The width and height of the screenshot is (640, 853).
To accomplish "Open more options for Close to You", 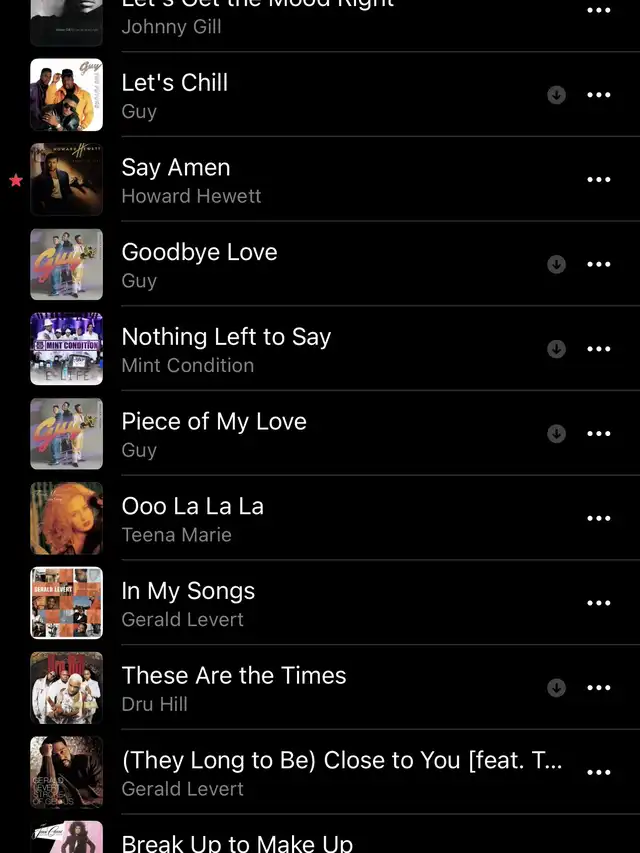I will coord(598,772).
